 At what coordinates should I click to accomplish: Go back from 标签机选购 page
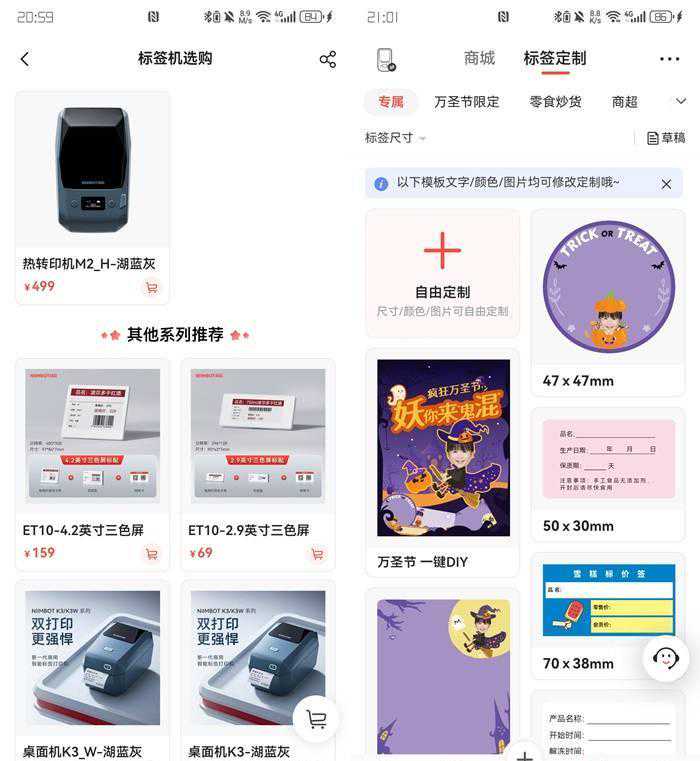tap(25, 59)
